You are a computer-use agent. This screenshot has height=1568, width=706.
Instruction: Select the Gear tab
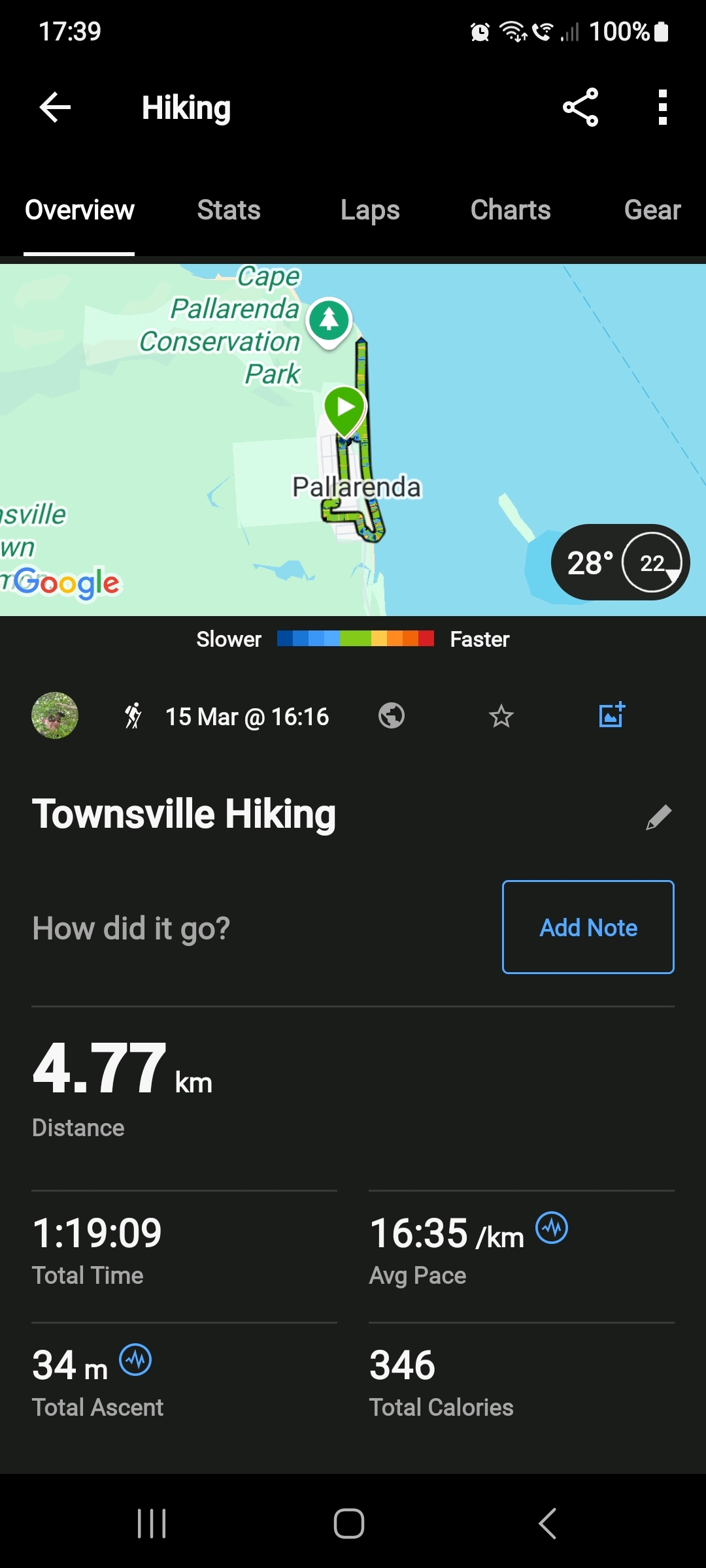[652, 210]
